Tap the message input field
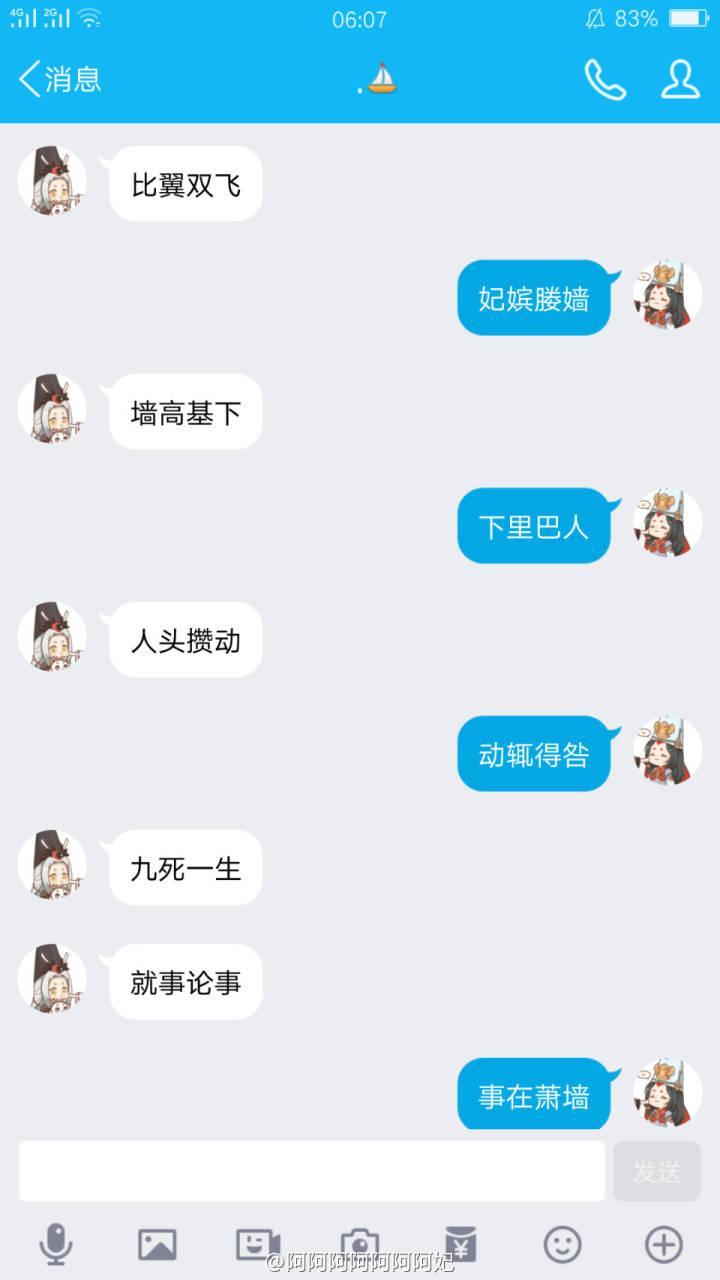720x1280 pixels. pos(312,1171)
